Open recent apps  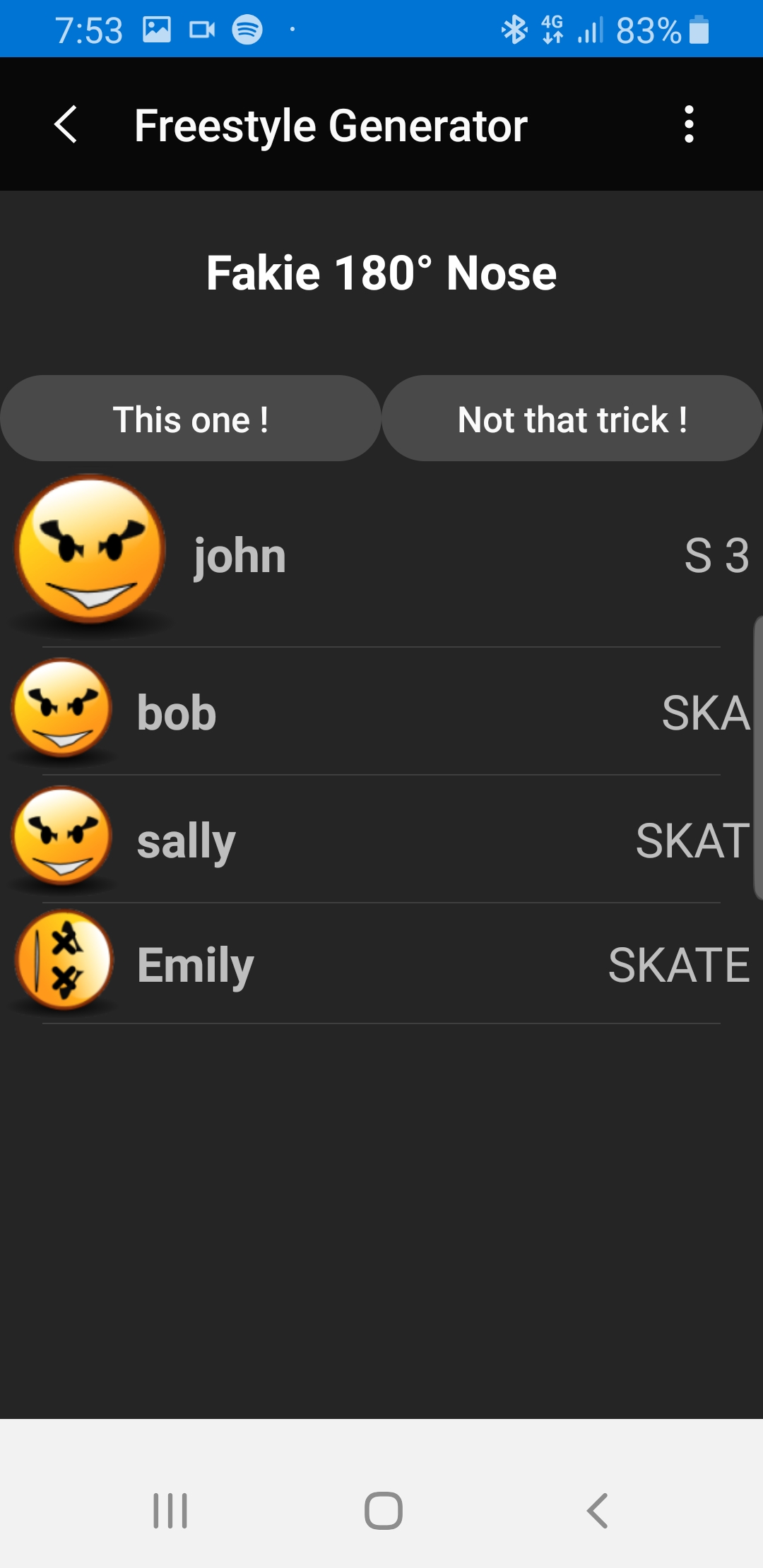(x=170, y=1511)
